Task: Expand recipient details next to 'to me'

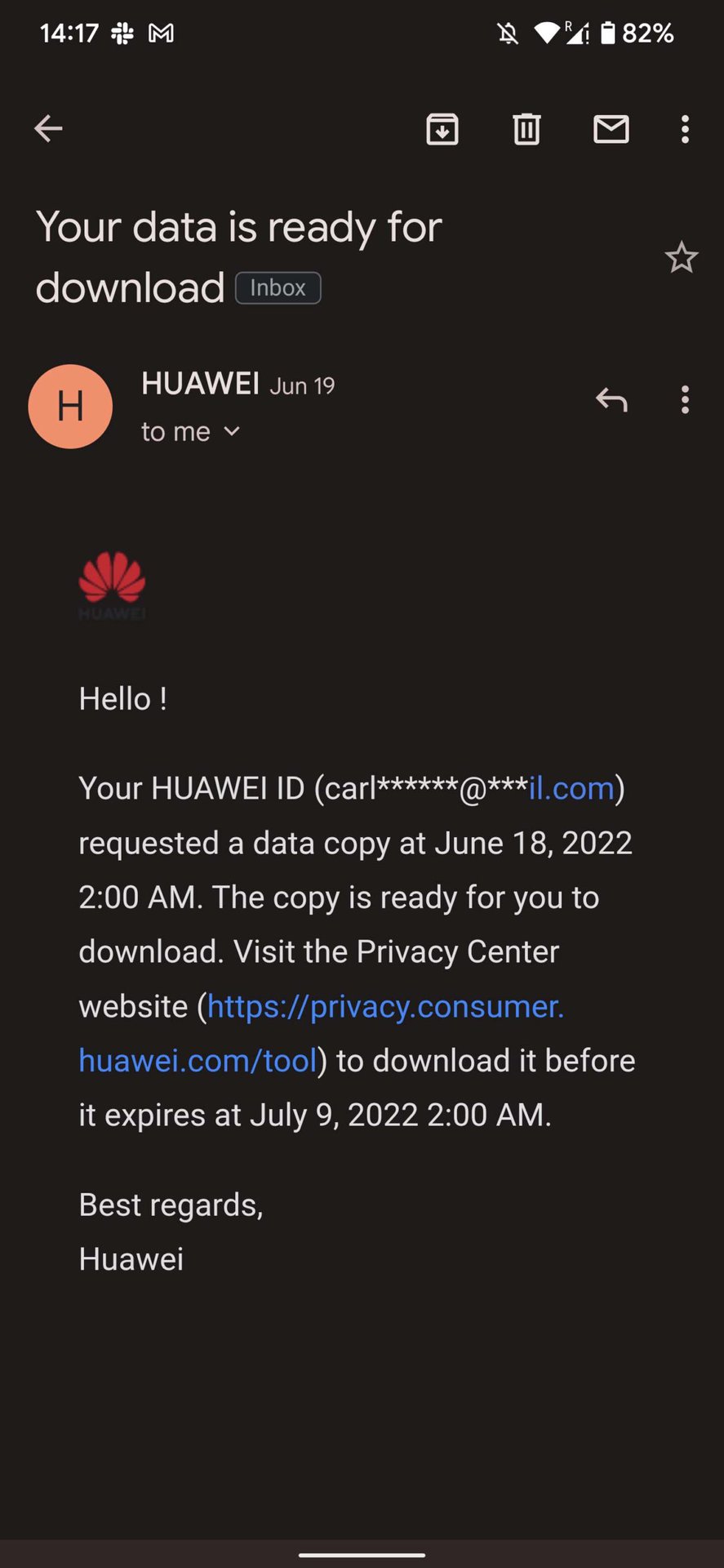Action: [232, 431]
